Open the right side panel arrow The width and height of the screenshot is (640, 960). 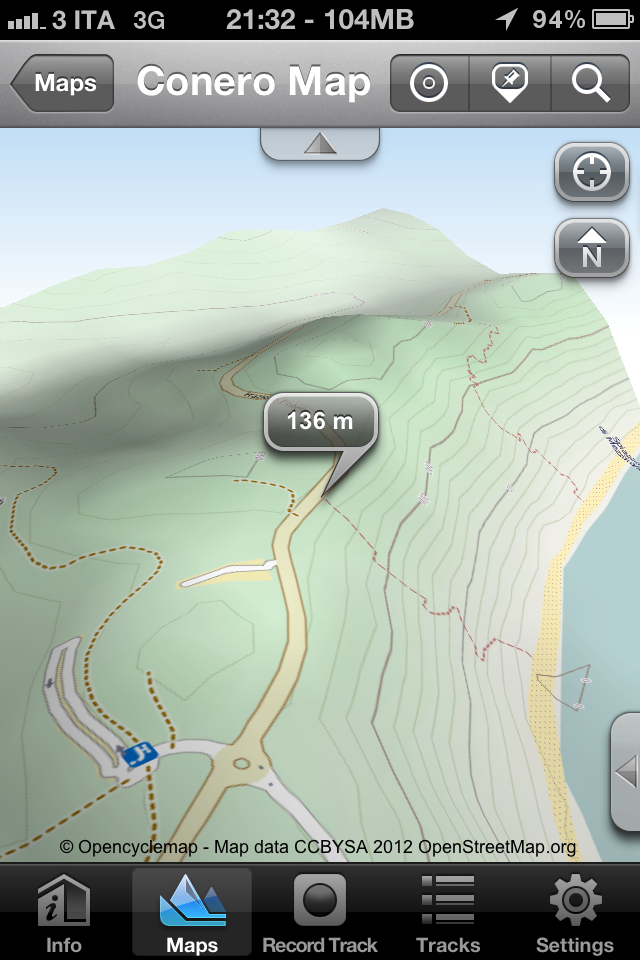(626, 771)
